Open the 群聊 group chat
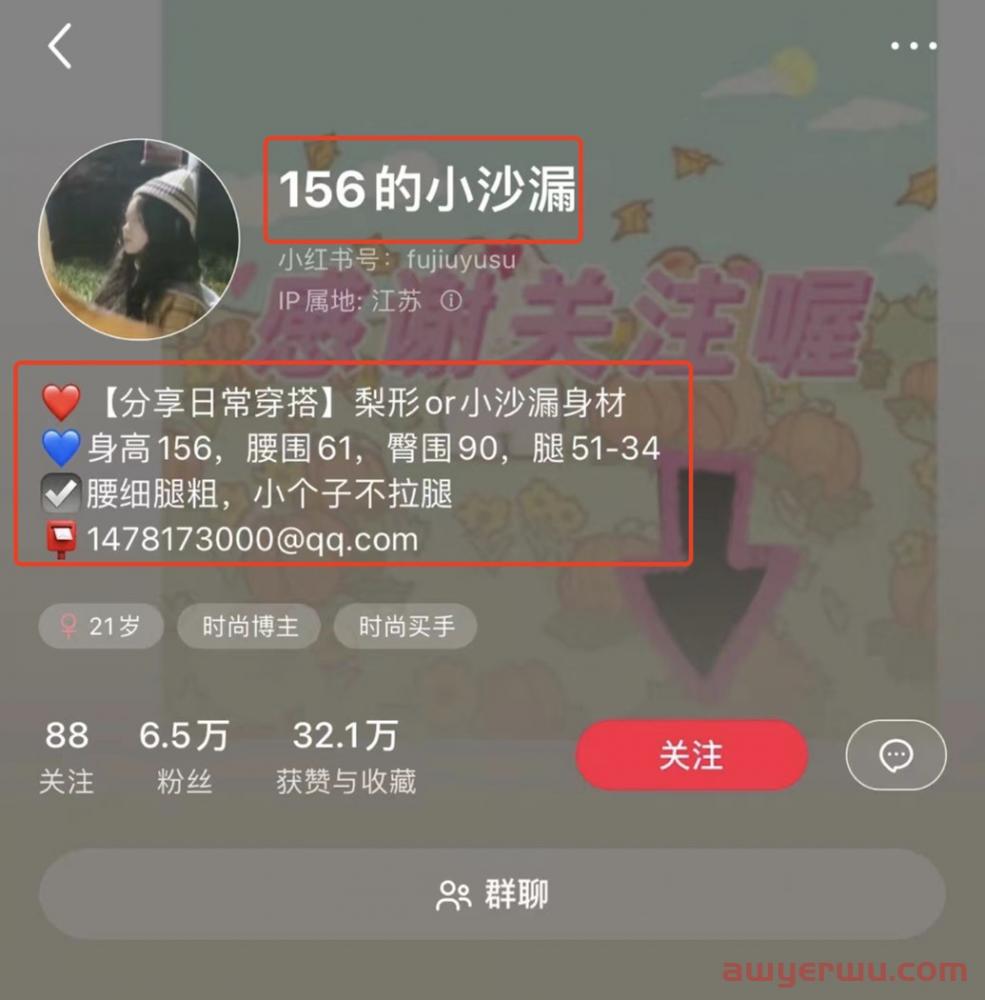 pyautogui.click(x=492, y=894)
